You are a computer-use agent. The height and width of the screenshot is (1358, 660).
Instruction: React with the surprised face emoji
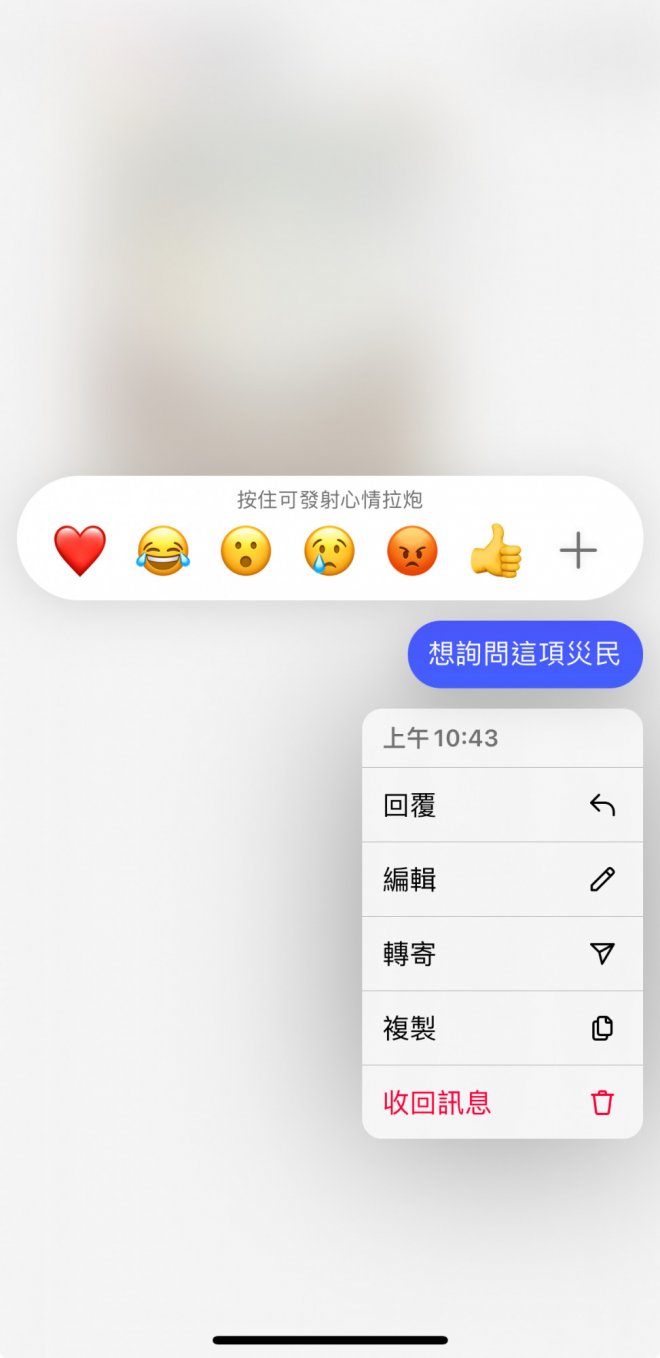(x=246, y=551)
